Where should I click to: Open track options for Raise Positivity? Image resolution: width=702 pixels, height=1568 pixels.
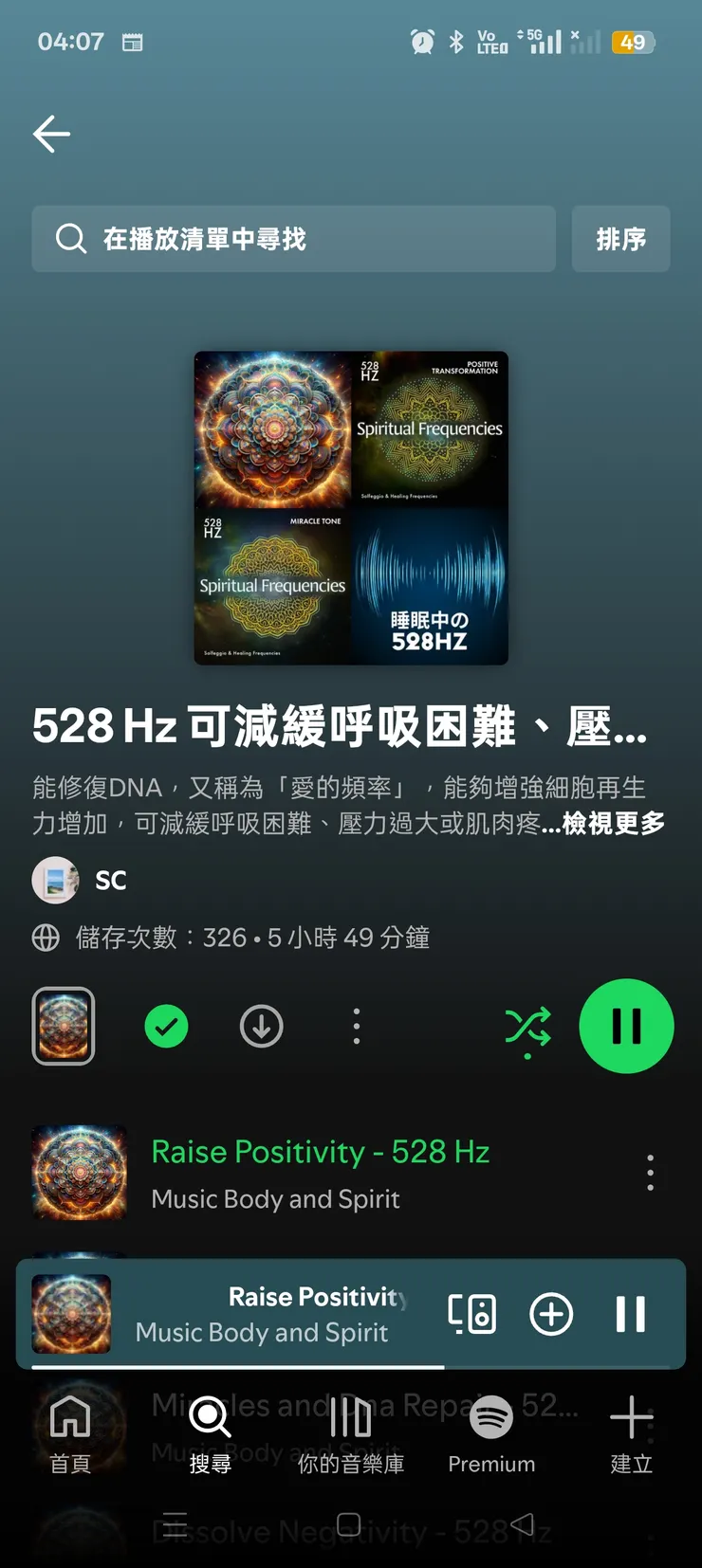(650, 1173)
